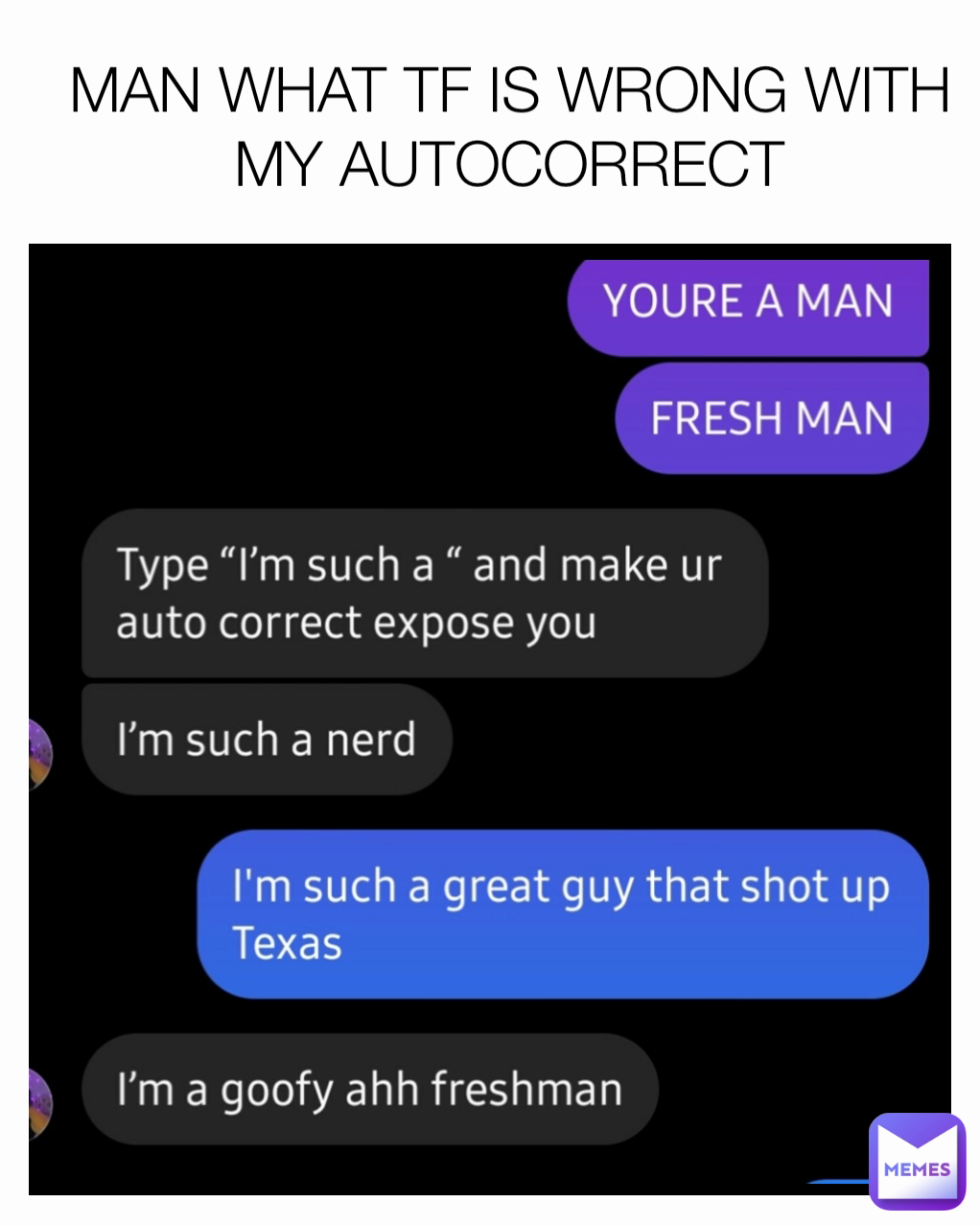Tap the meme caption about autocorrect

(x=508, y=125)
